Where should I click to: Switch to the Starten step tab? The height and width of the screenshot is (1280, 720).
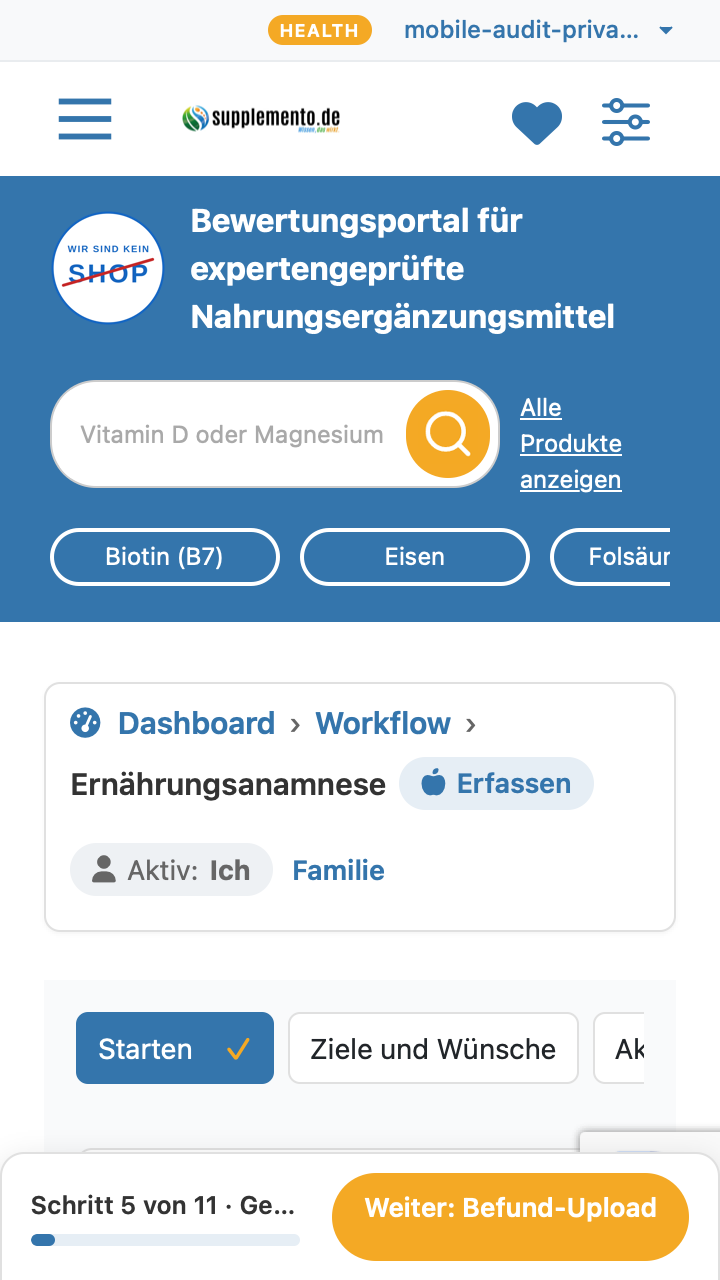point(175,1048)
